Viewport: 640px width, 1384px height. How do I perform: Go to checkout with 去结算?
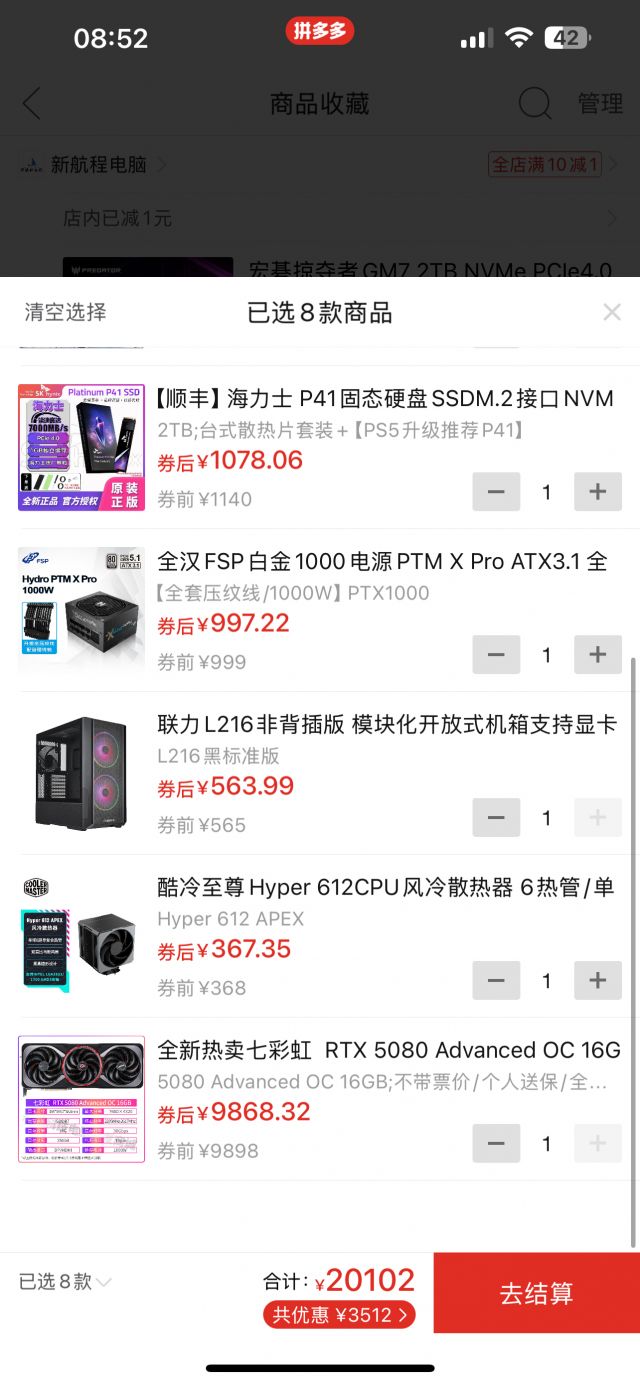[x=536, y=1293]
